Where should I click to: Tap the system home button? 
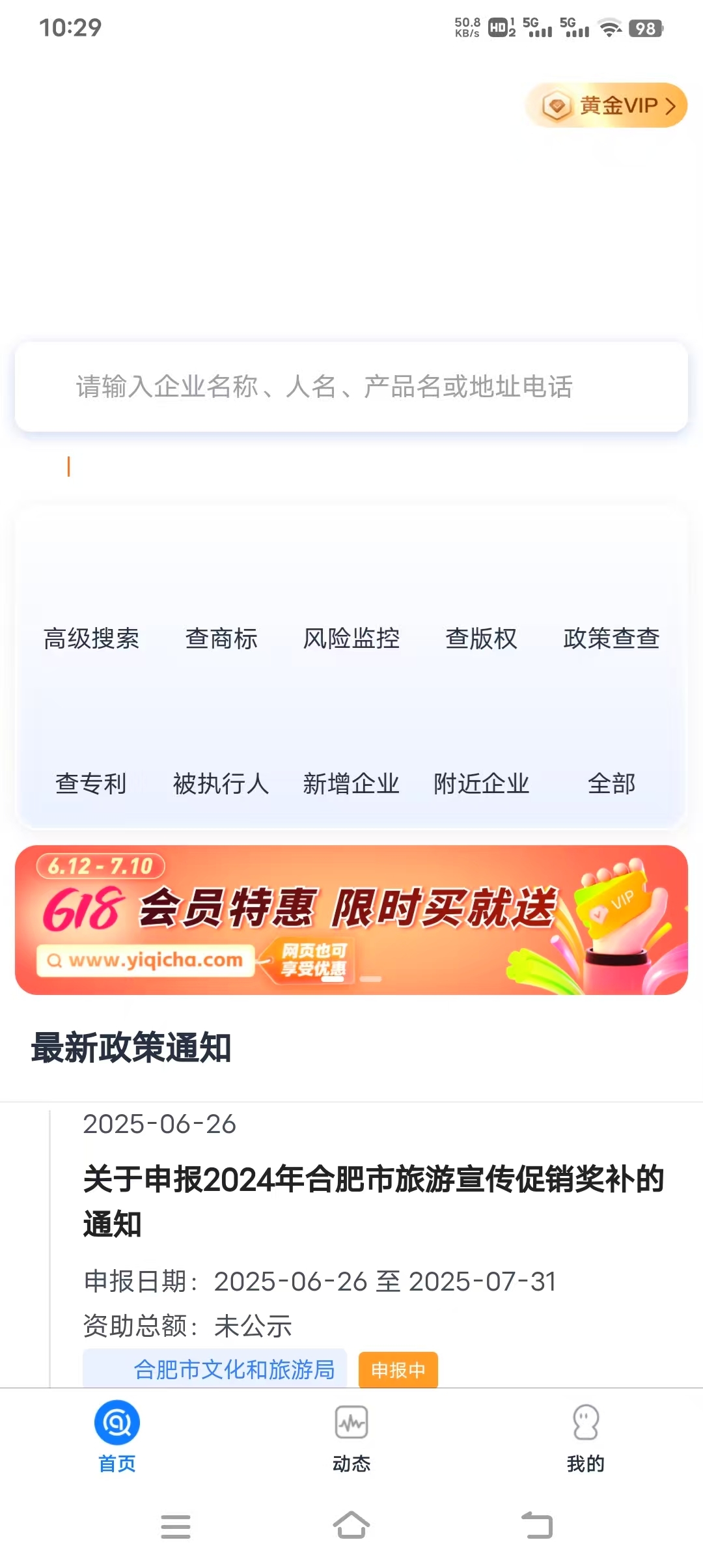[351, 1525]
